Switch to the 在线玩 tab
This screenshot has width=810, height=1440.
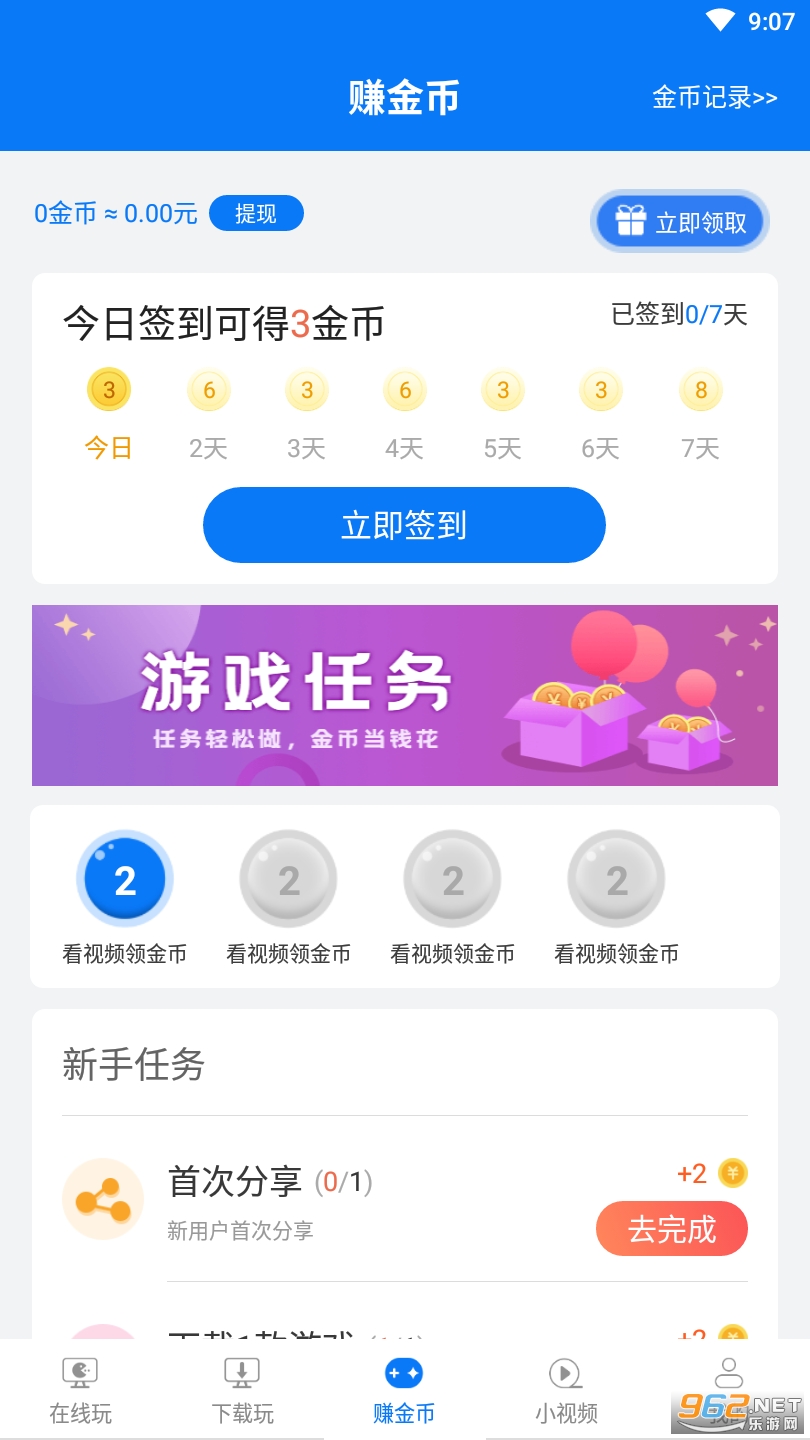(x=81, y=1390)
